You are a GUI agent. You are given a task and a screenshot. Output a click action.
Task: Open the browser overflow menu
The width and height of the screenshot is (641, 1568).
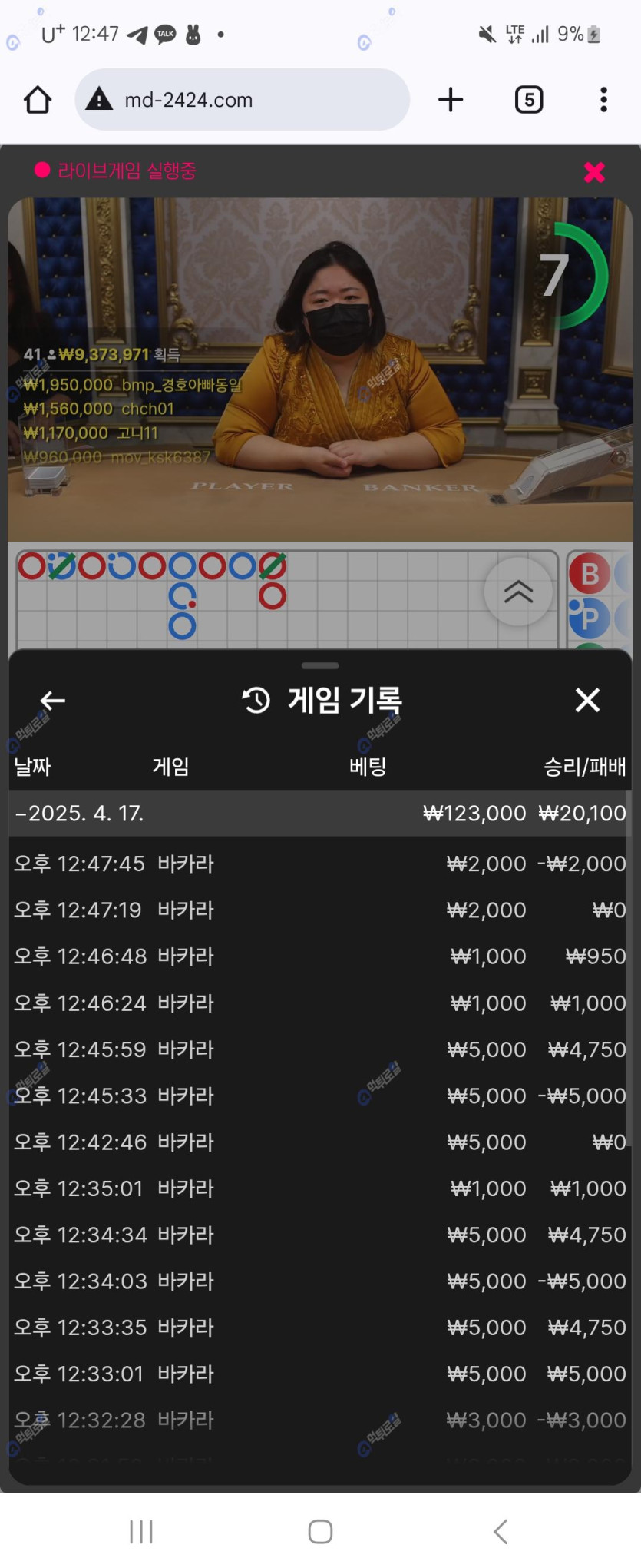[x=604, y=100]
